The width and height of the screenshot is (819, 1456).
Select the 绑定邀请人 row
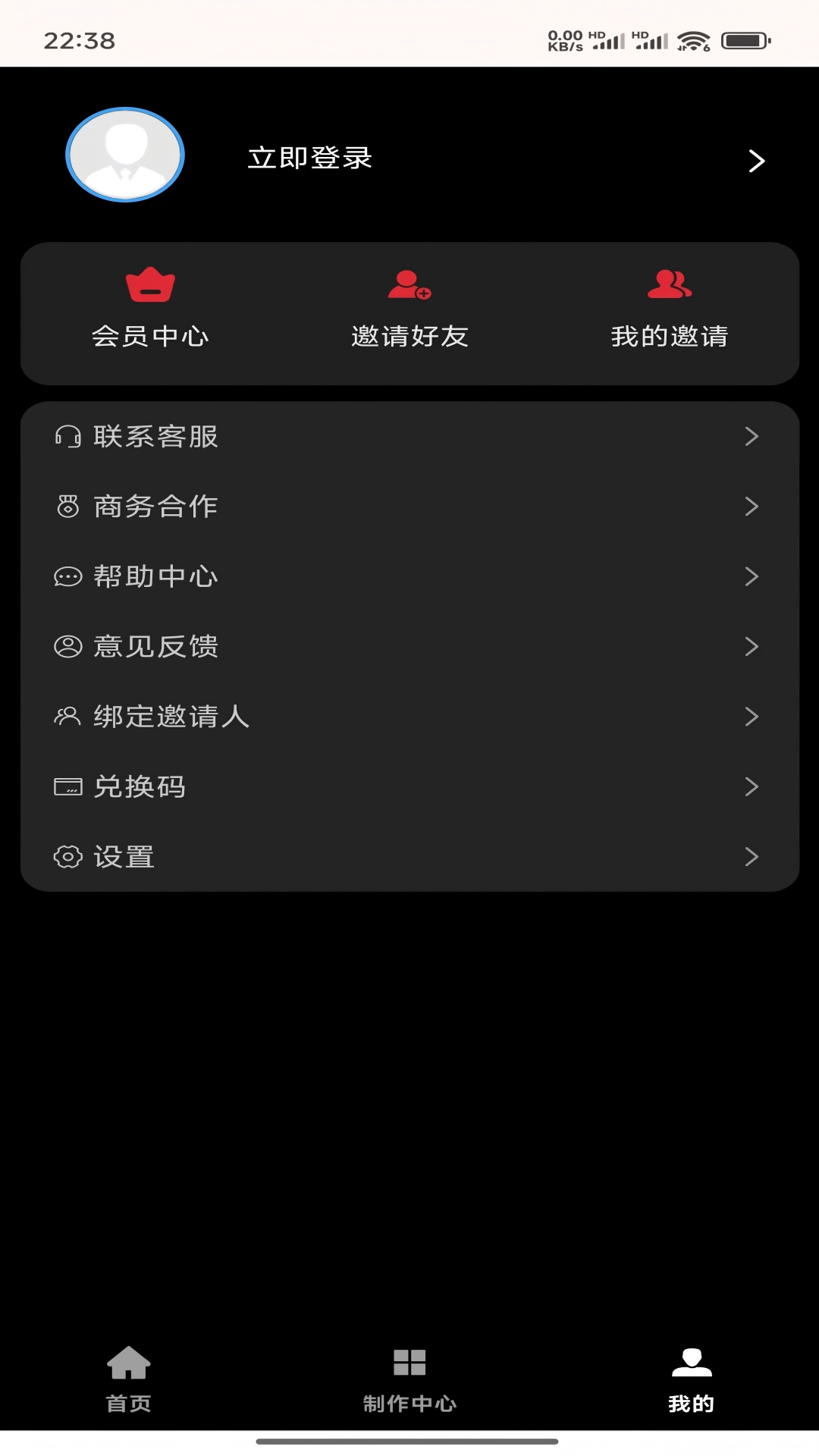pos(409,717)
